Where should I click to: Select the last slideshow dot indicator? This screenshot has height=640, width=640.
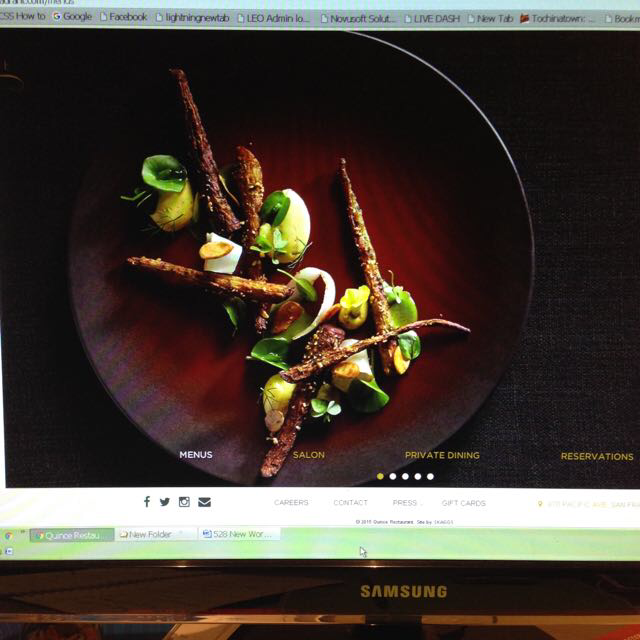430,476
